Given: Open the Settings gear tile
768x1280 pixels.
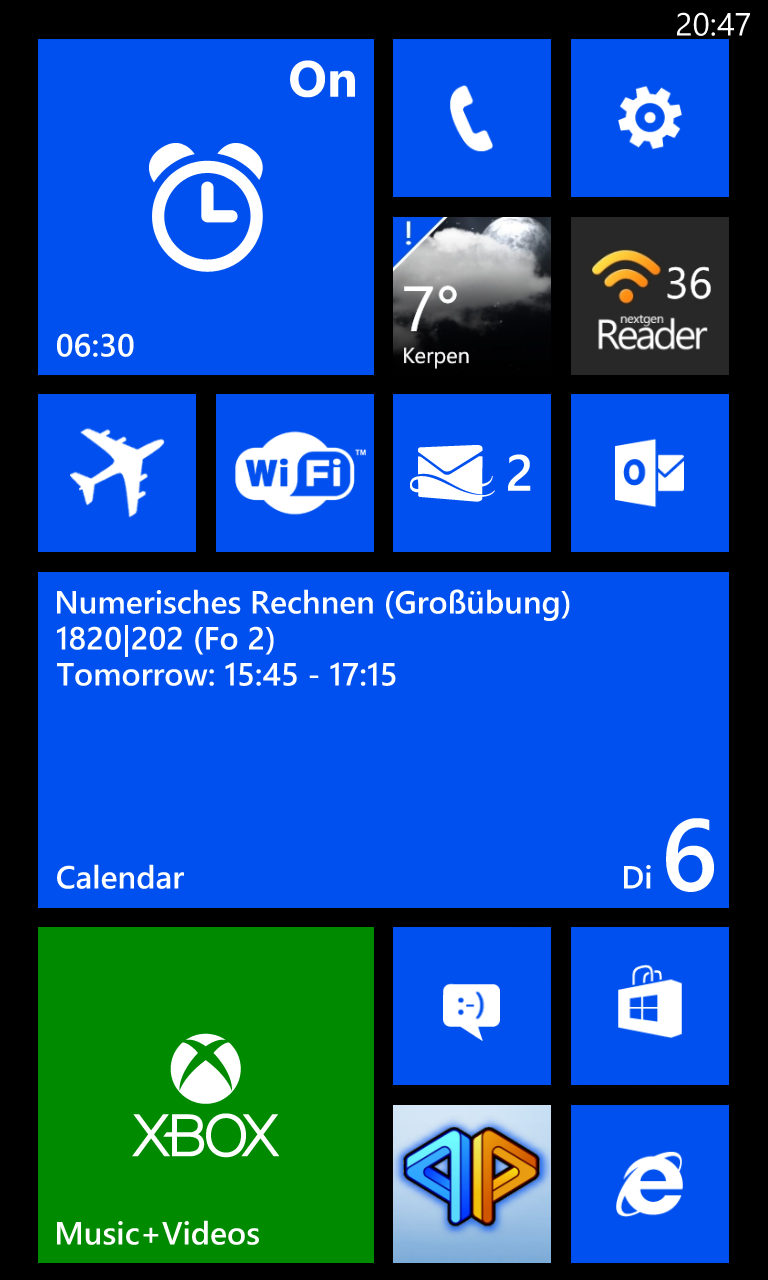Looking at the screenshot, I should tap(650, 118).
